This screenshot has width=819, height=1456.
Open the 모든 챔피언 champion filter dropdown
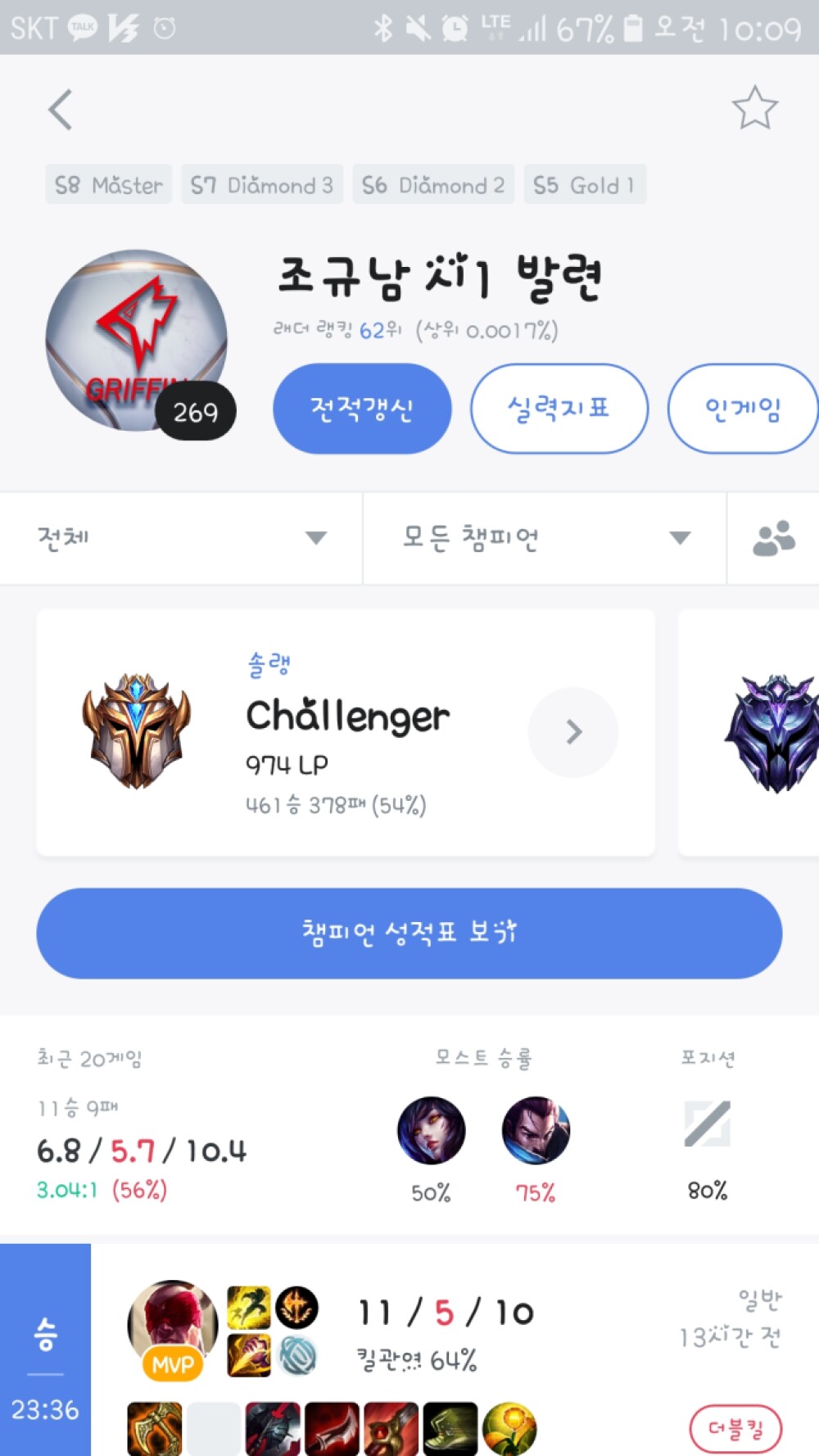(543, 538)
